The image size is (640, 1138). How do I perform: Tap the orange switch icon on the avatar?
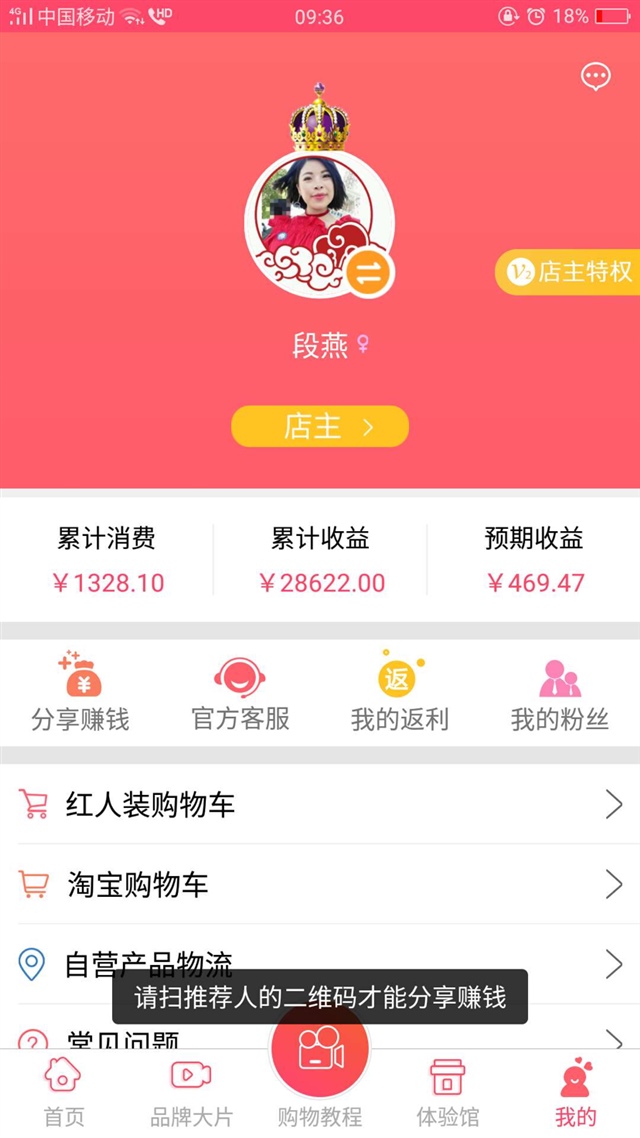point(369,274)
